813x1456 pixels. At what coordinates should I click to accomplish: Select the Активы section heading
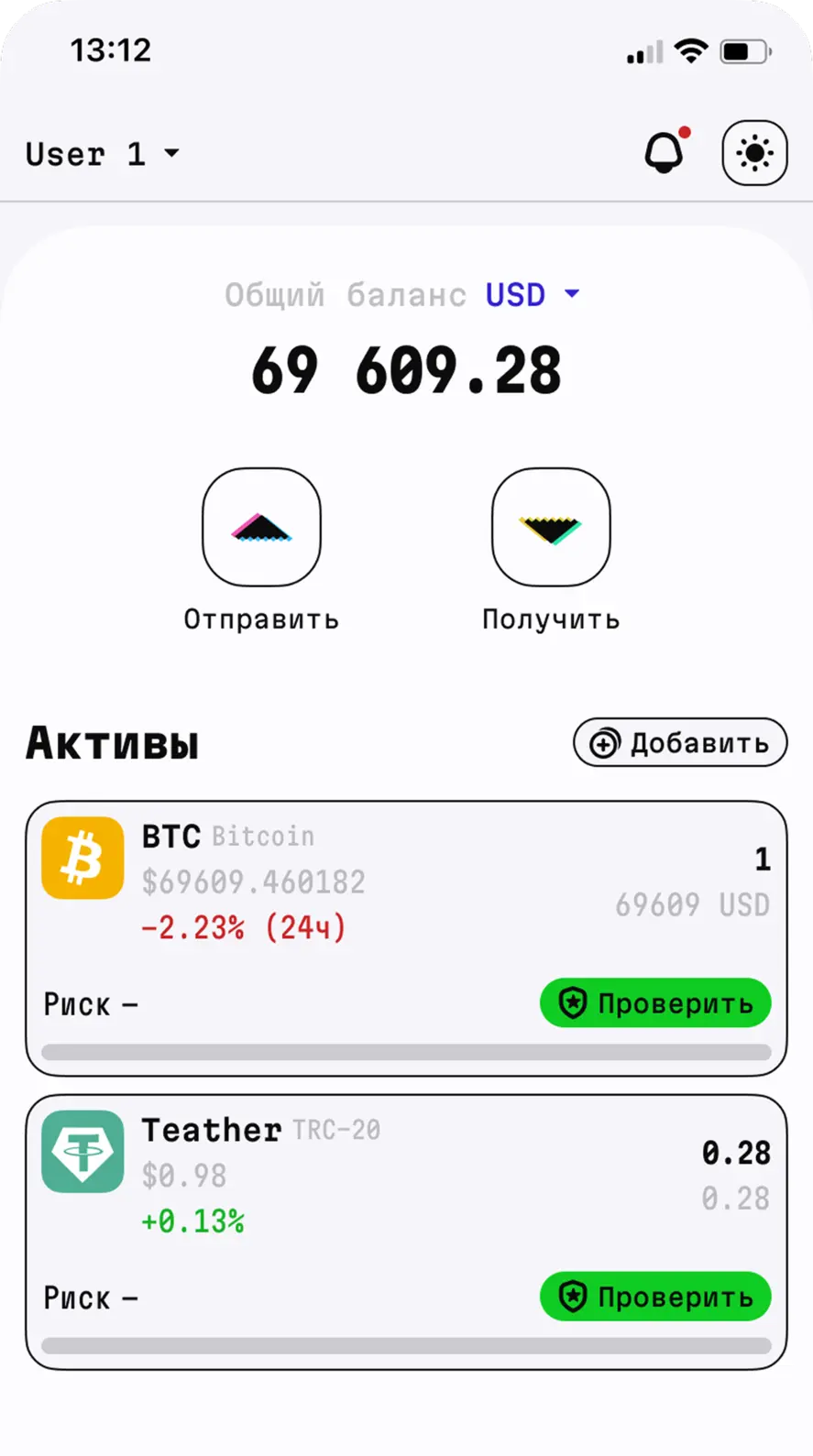click(112, 742)
